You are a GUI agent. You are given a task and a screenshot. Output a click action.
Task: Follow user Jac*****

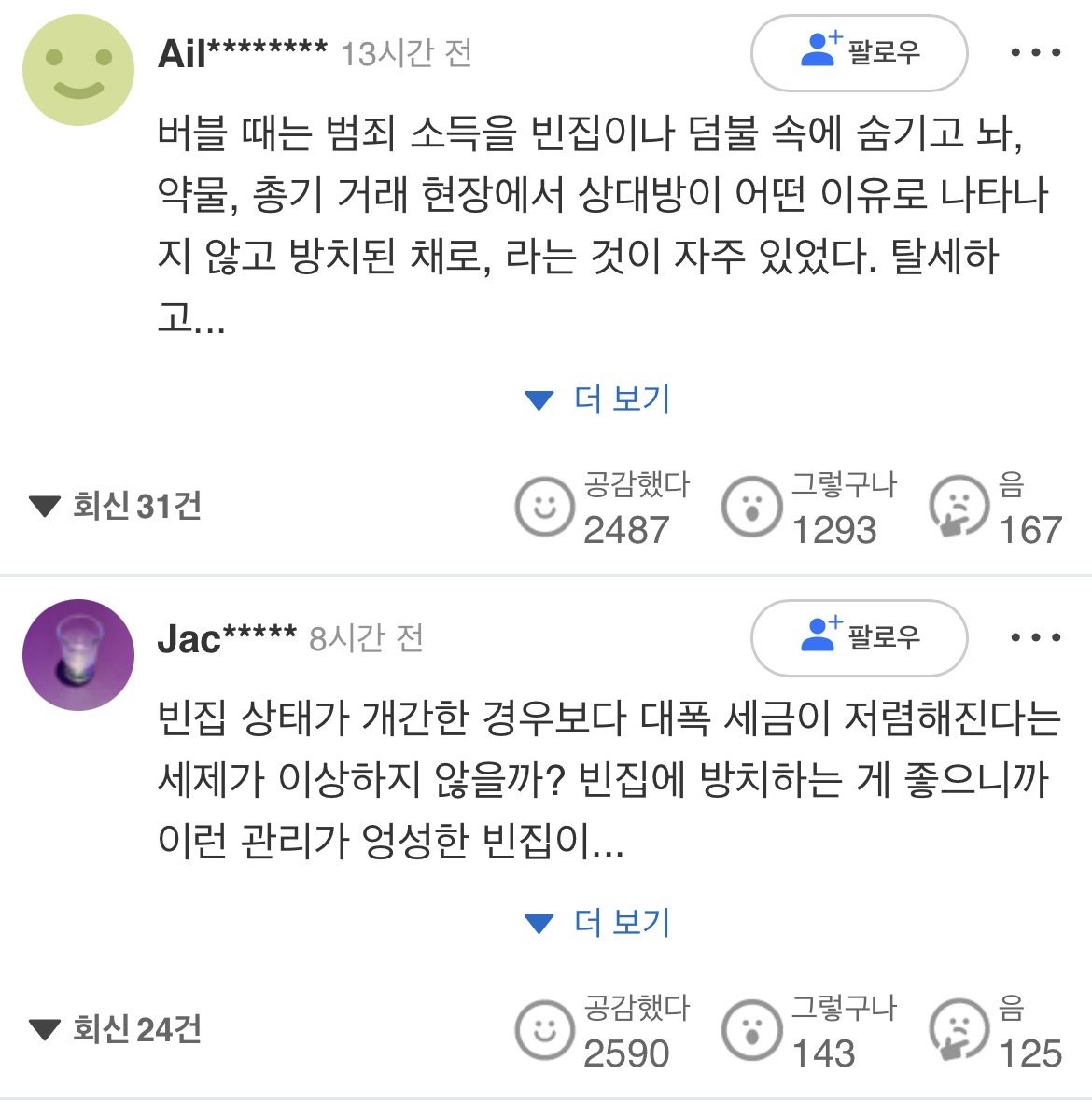pyautogui.click(x=859, y=638)
